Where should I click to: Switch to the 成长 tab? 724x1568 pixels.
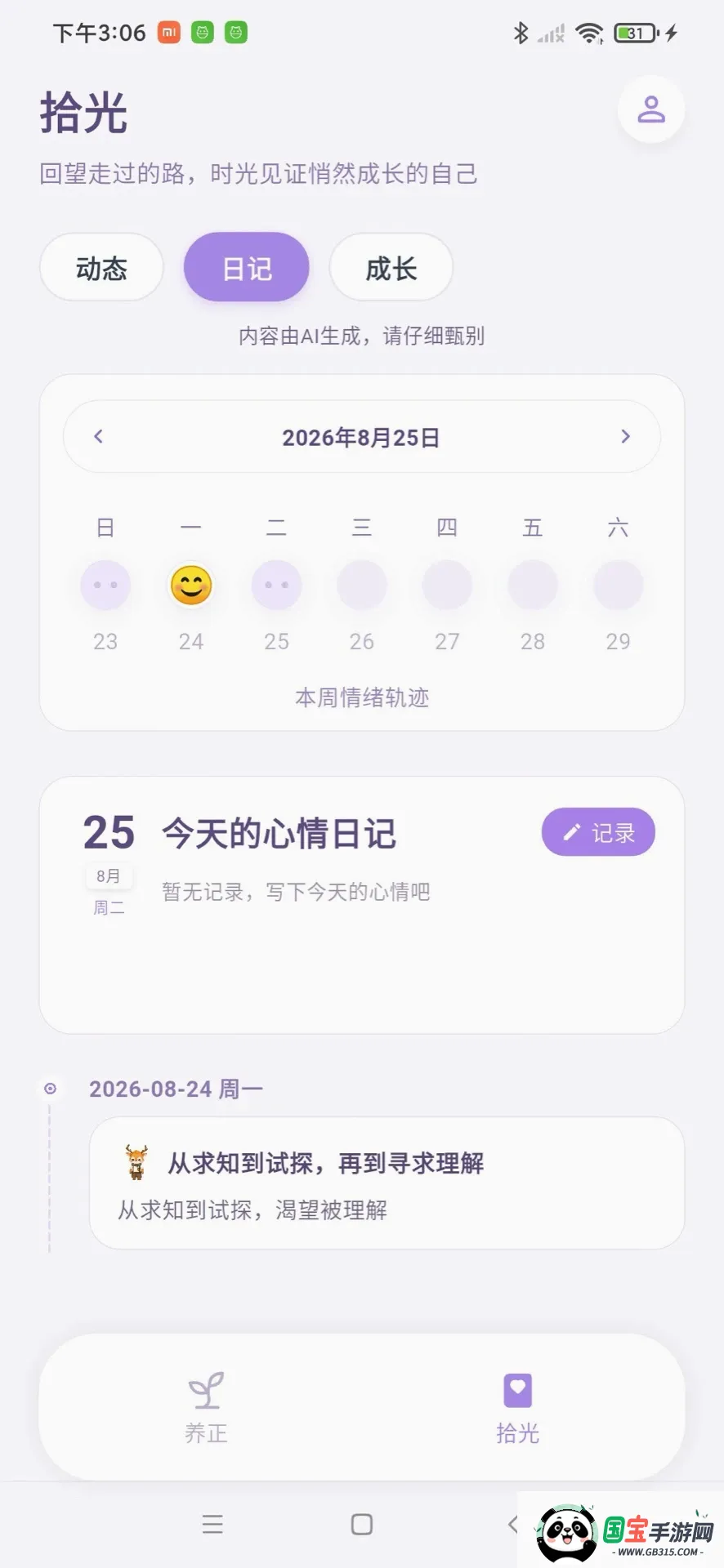click(391, 268)
